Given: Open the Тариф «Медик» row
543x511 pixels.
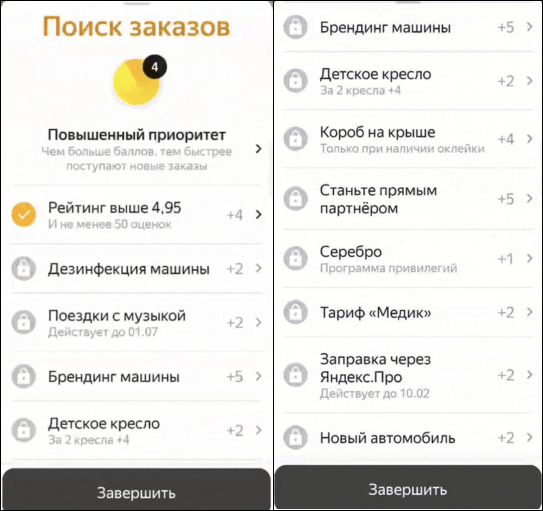Looking at the screenshot, I should pyautogui.click(x=408, y=312).
